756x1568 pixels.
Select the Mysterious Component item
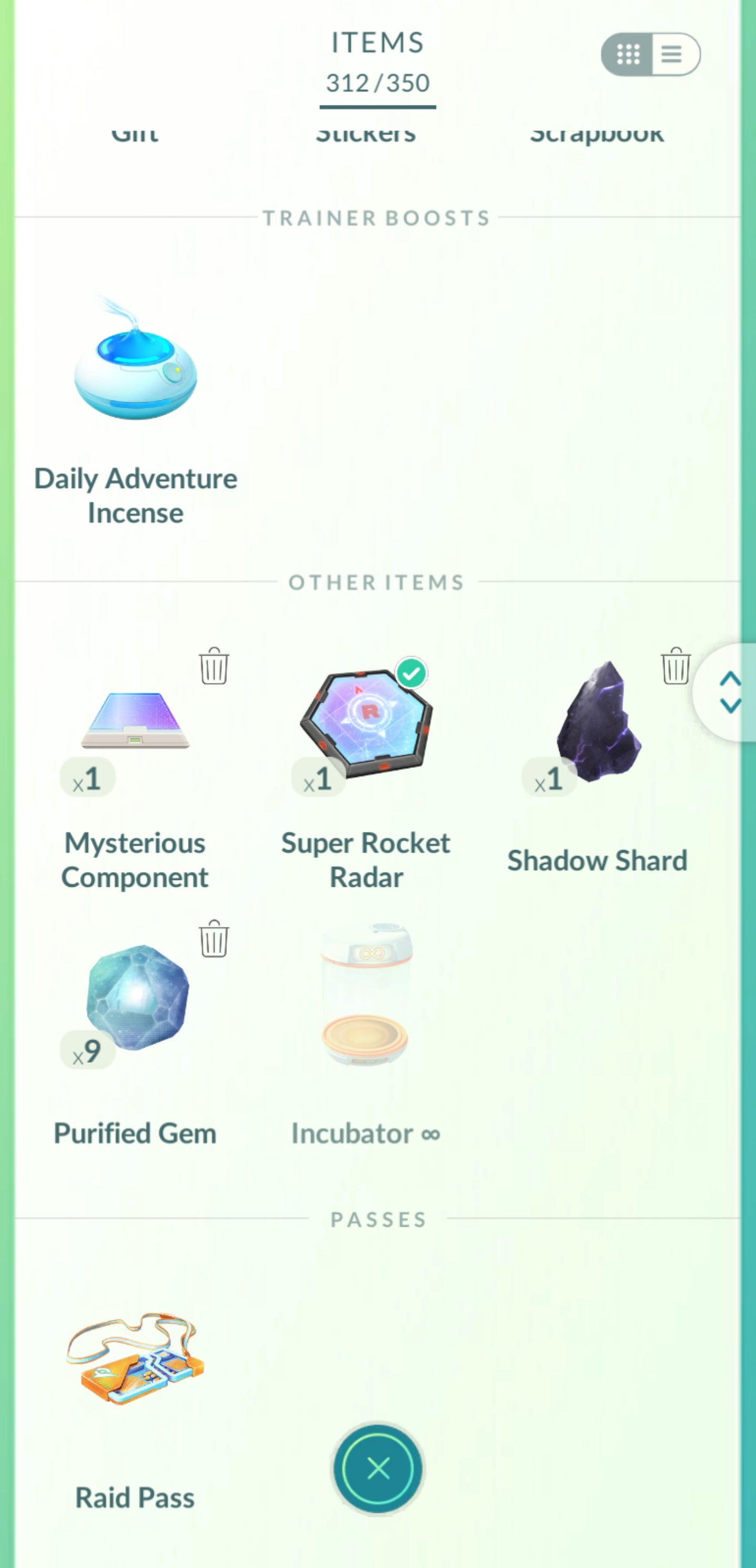coord(135,722)
